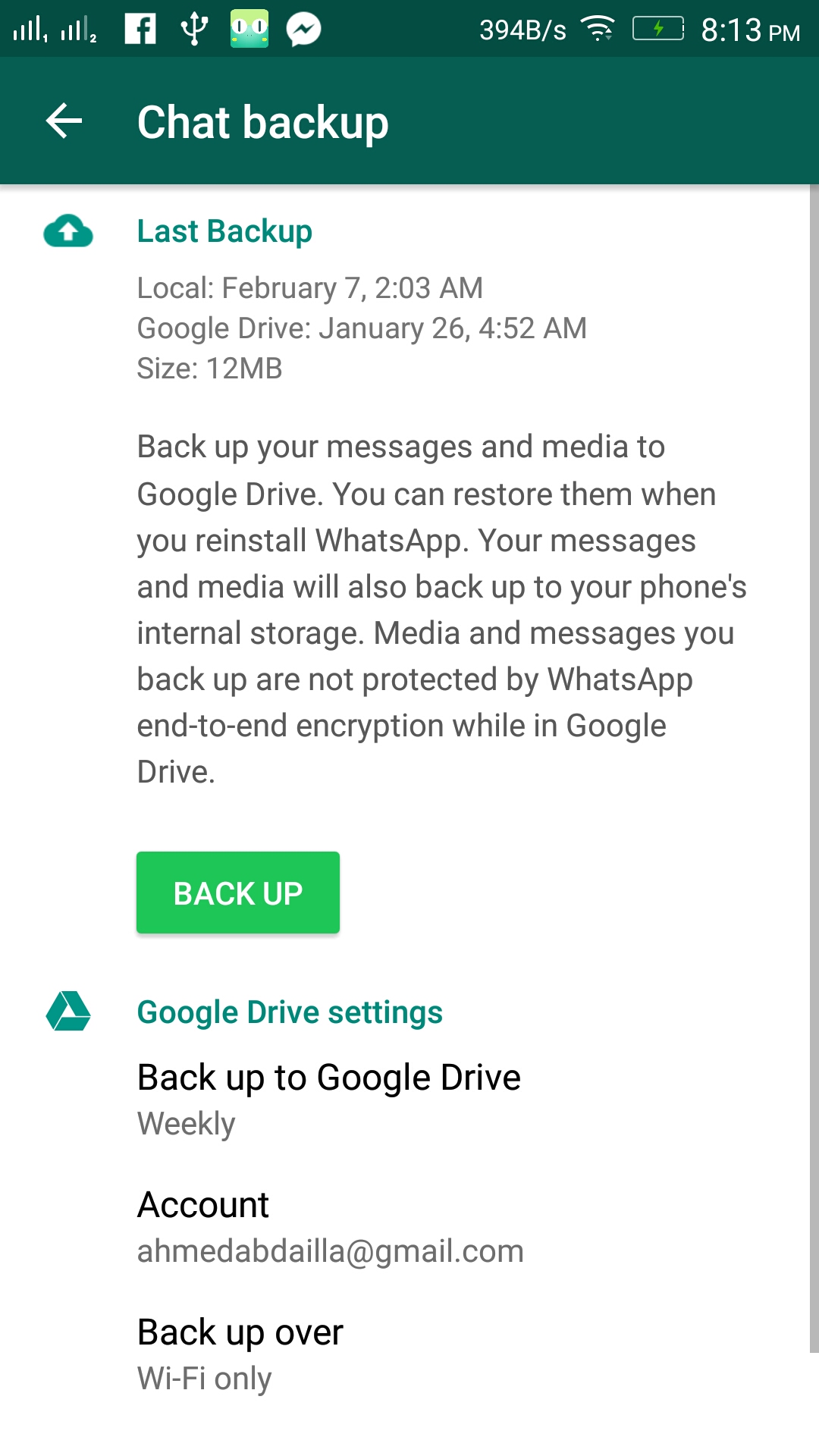Open the Back up over network setting
The width and height of the screenshot is (819, 1456).
coord(409,1354)
